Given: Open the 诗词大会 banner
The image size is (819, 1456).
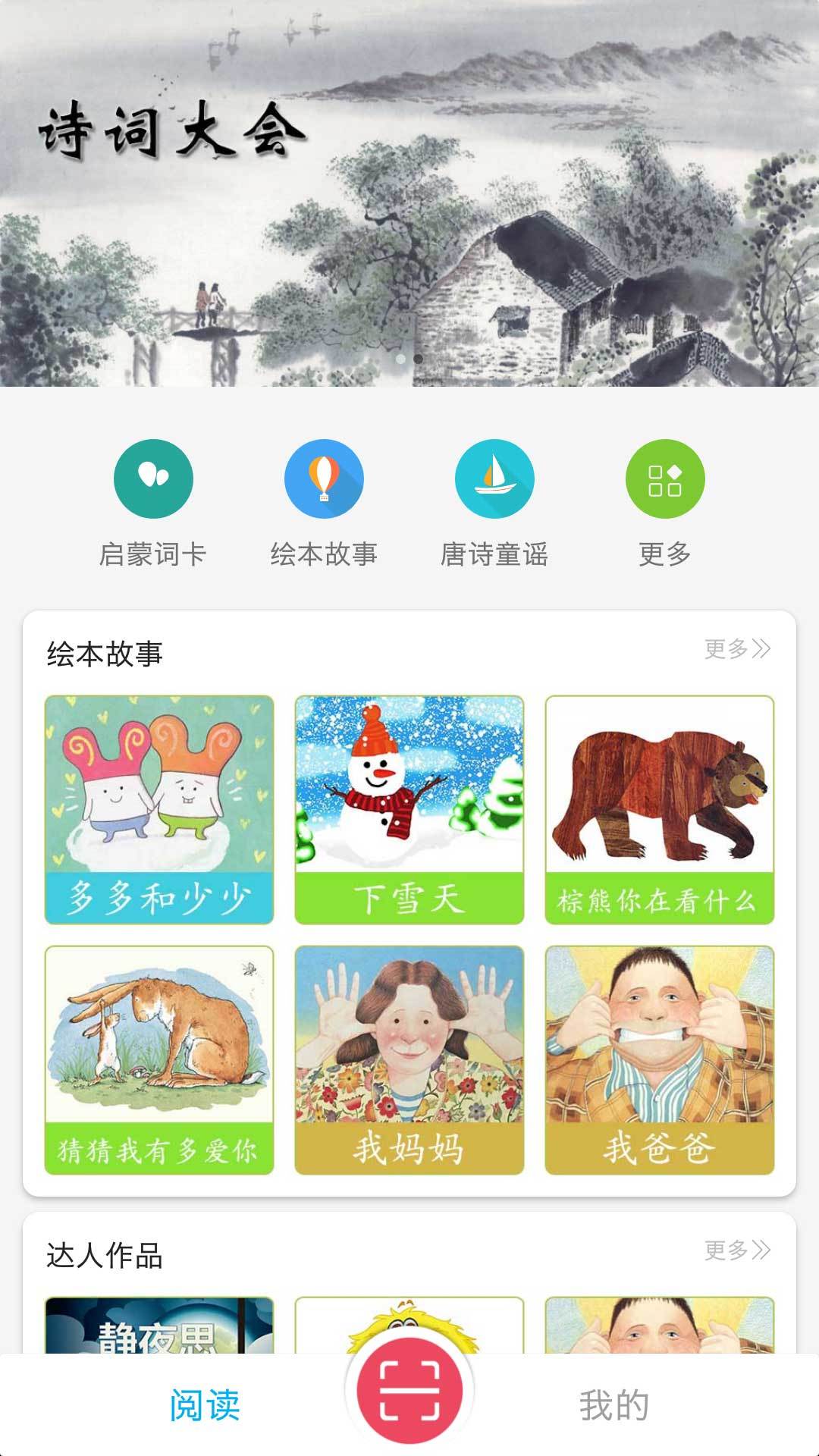Looking at the screenshot, I should coord(409,193).
